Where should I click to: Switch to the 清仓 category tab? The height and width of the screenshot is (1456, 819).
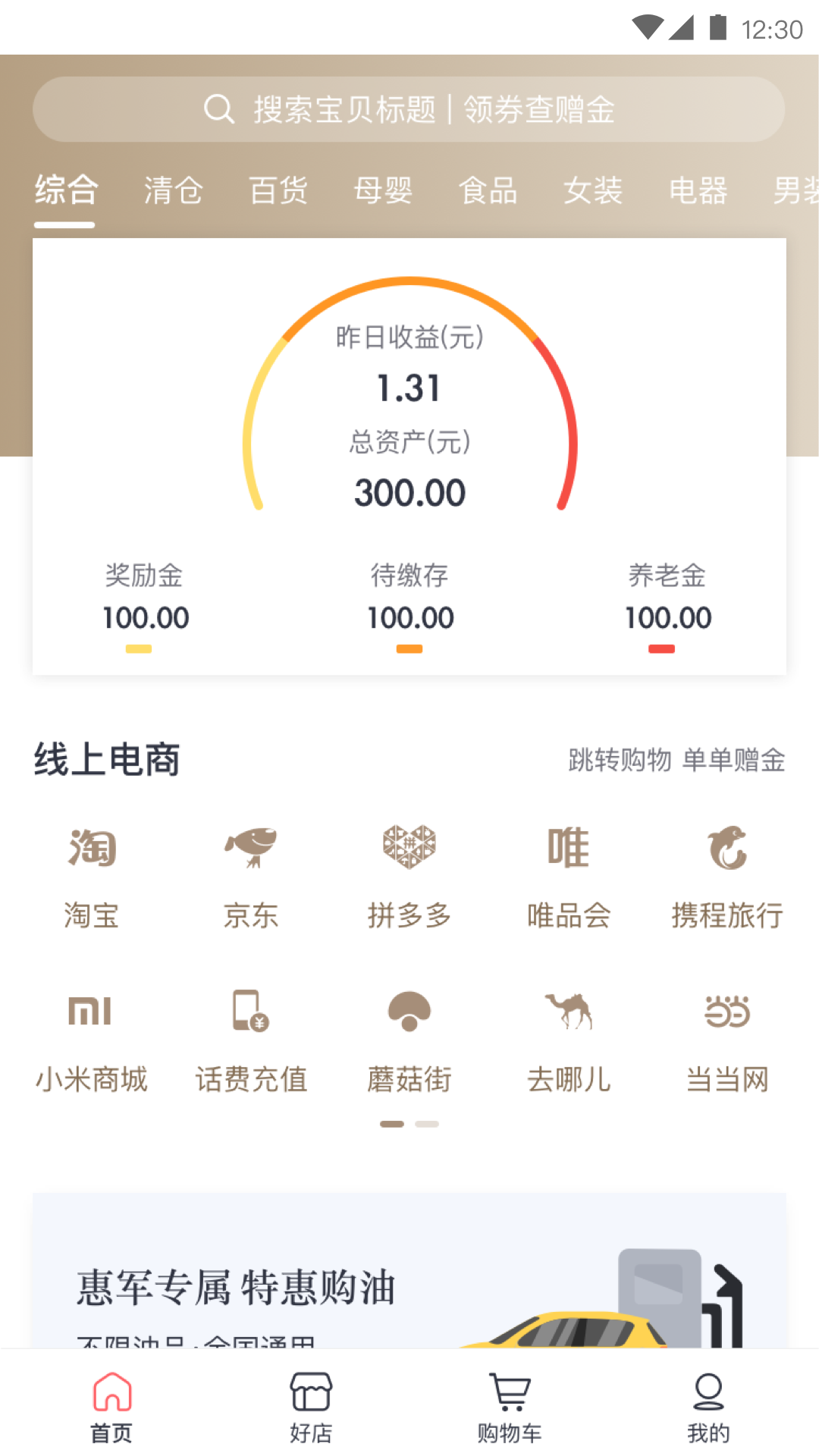[x=173, y=191]
